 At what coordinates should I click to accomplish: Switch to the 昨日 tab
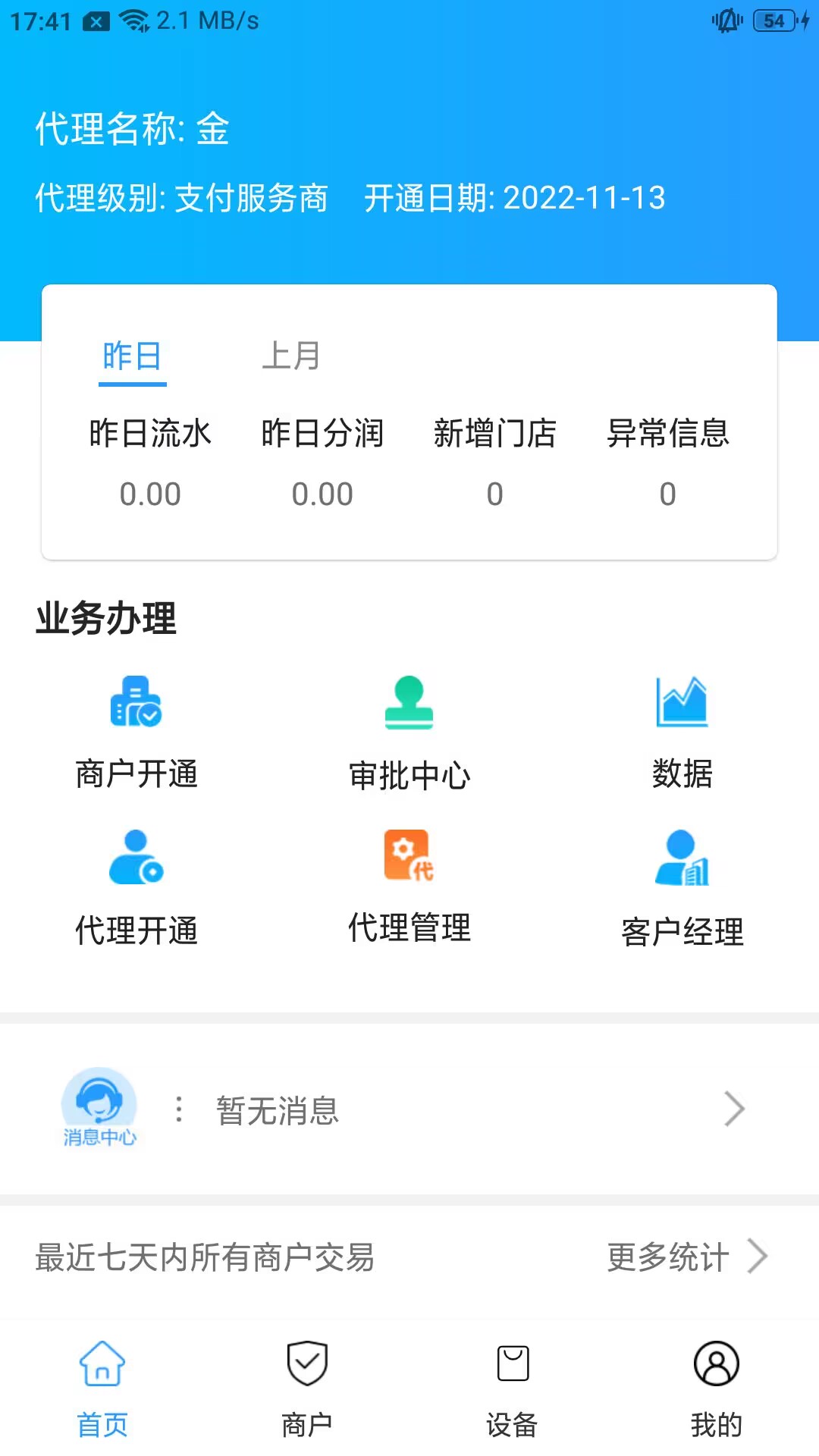click(x=133, y=356)
